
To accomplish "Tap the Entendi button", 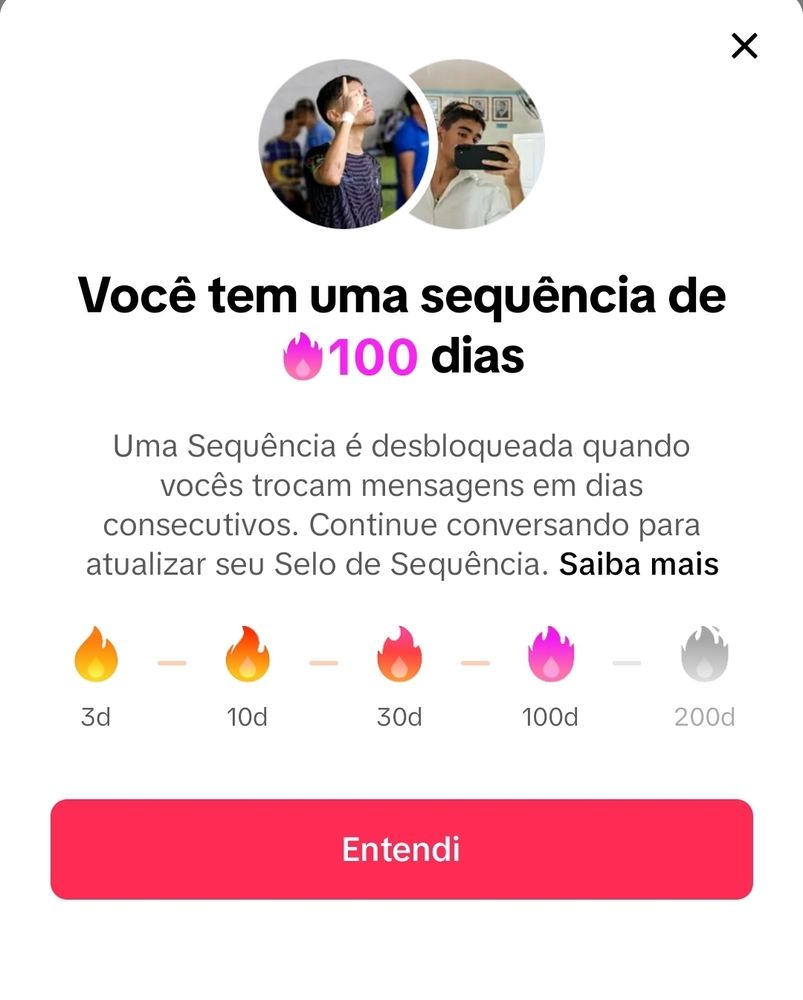I will tap(401, 849).
